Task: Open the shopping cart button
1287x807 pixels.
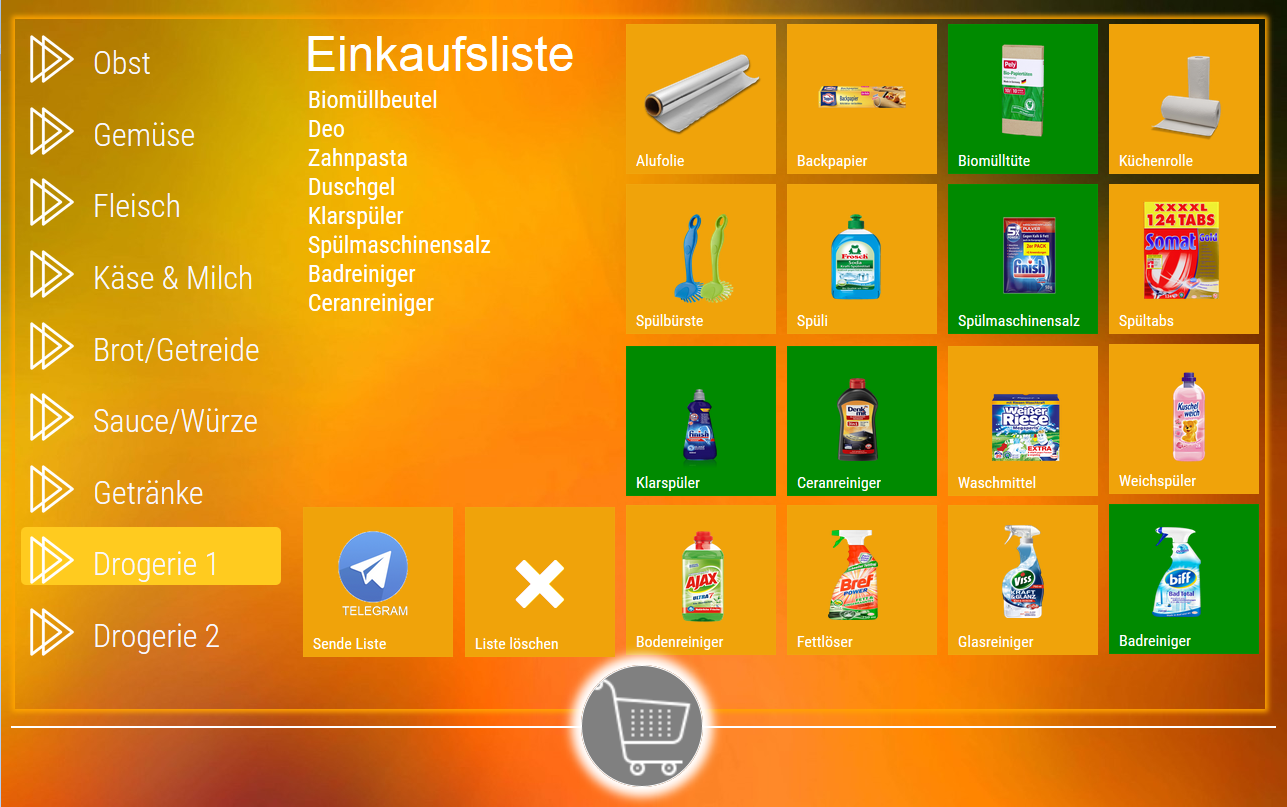Action: tap(641, 726)
